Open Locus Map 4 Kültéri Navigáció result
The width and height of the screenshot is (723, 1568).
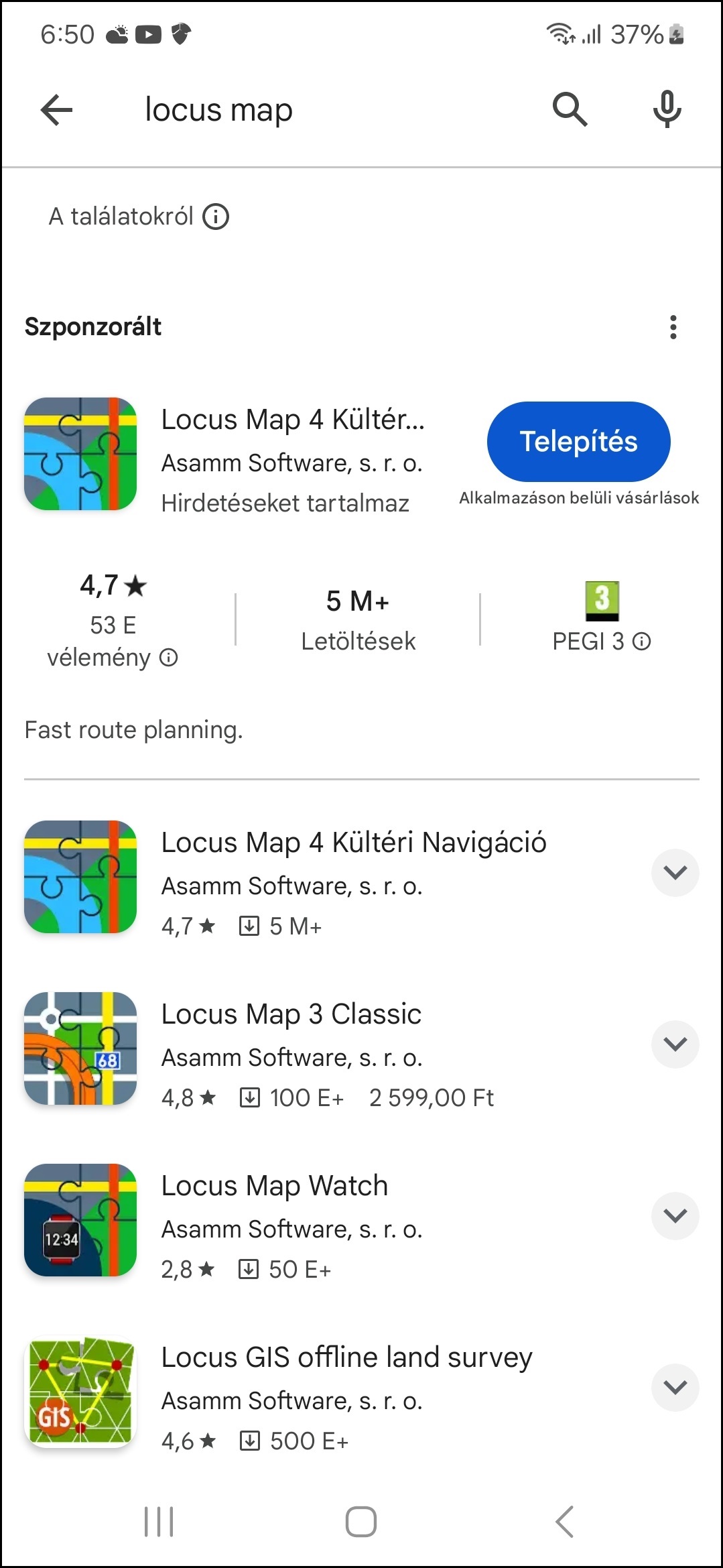354,843
